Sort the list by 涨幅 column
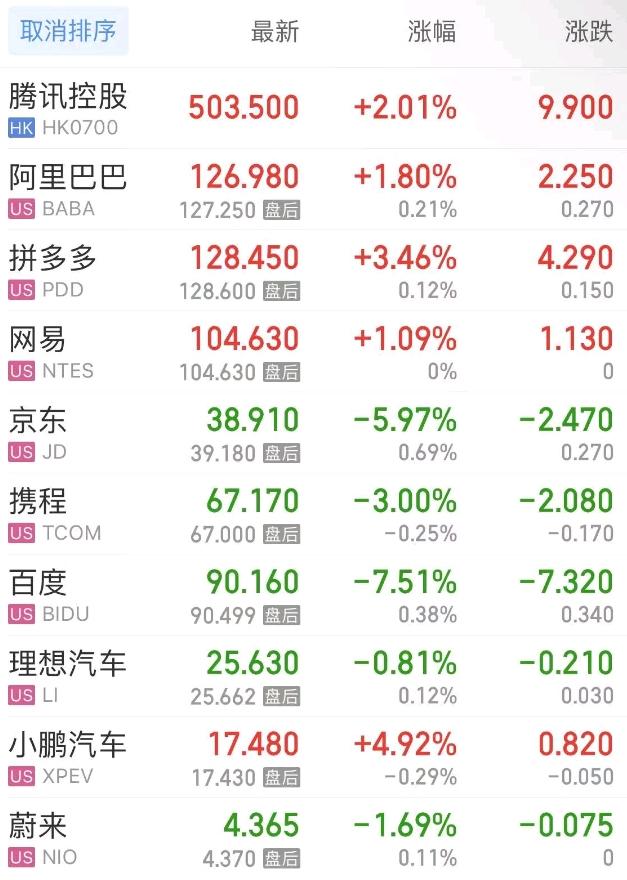This screenshot has width=627, height=880. tap(432, 31)
